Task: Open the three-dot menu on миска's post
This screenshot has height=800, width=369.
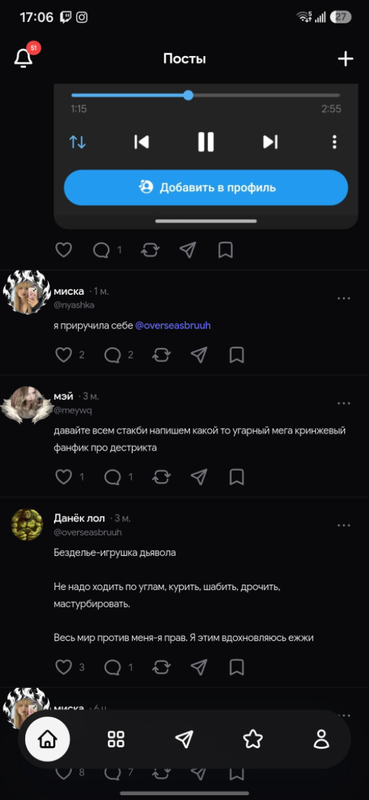Action: [x=344, y=298]
